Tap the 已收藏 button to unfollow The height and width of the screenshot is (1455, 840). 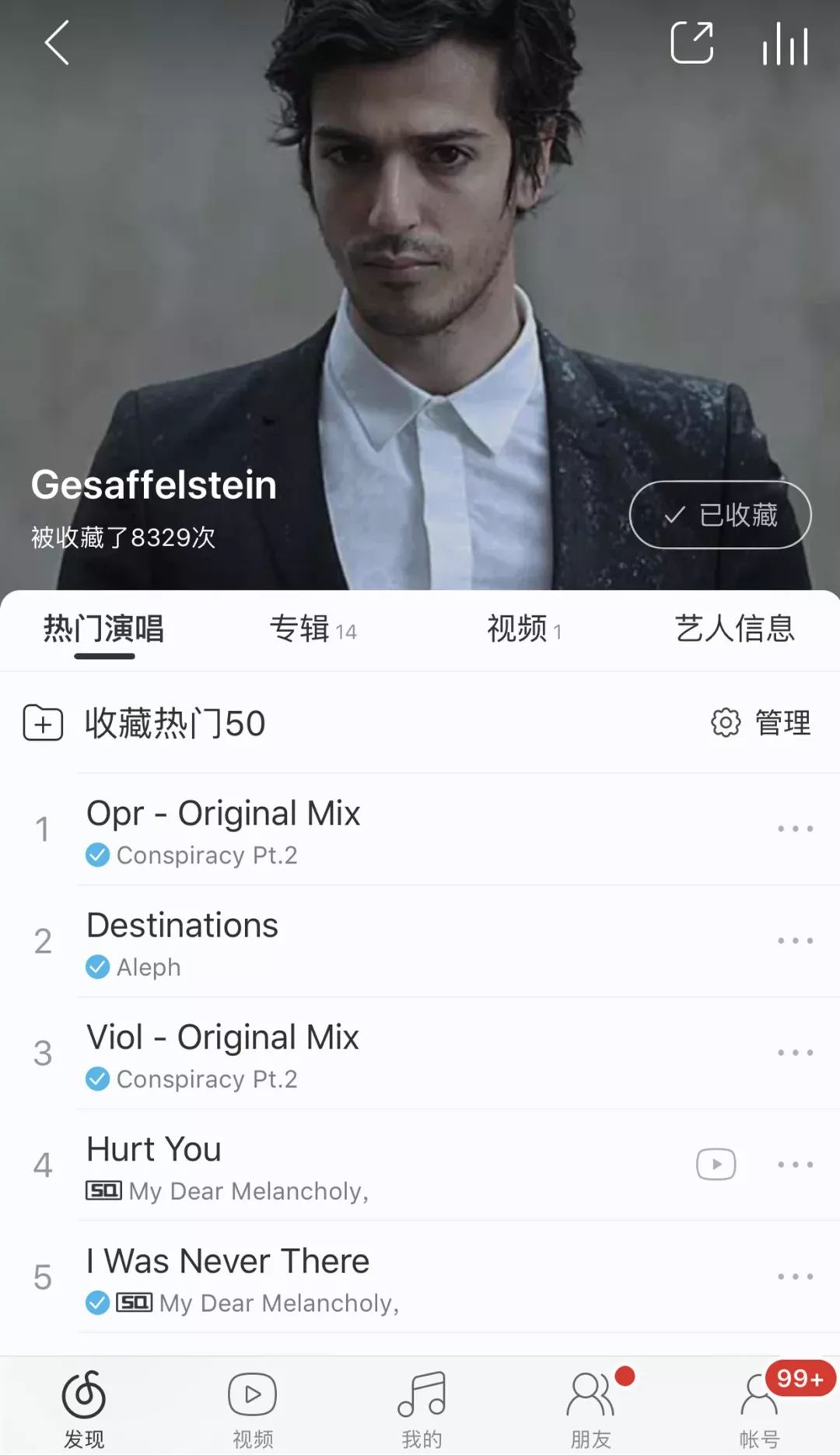pyautogui.click(x=719, y=515)
